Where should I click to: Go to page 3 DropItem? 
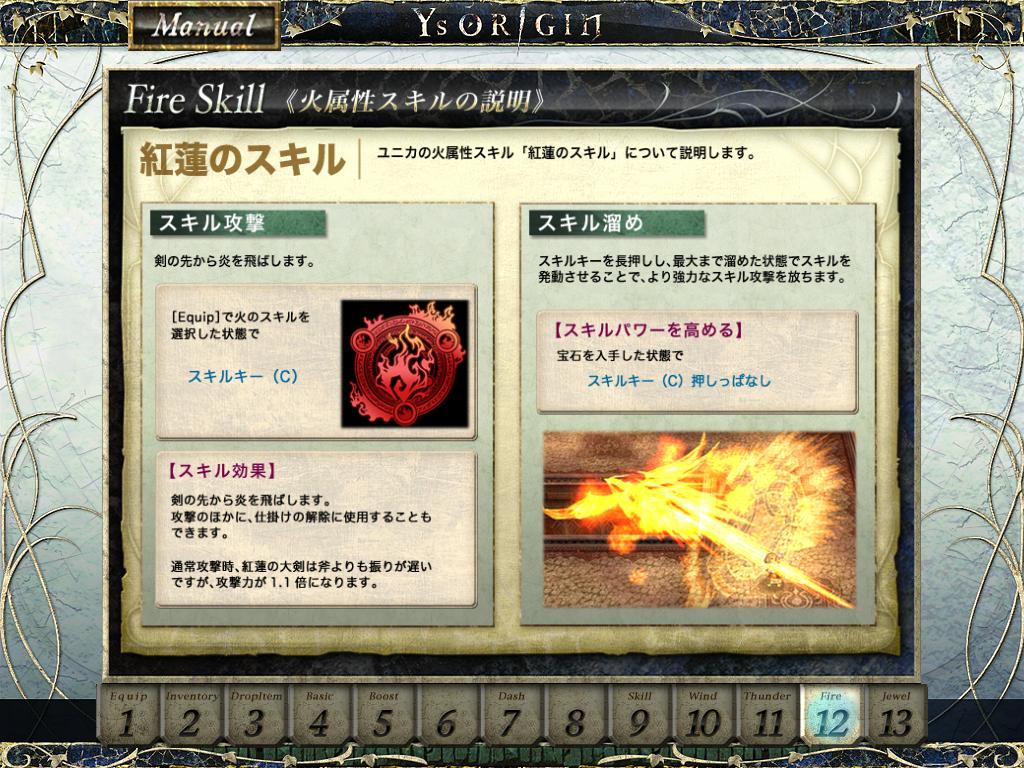[x=255, y=714]
